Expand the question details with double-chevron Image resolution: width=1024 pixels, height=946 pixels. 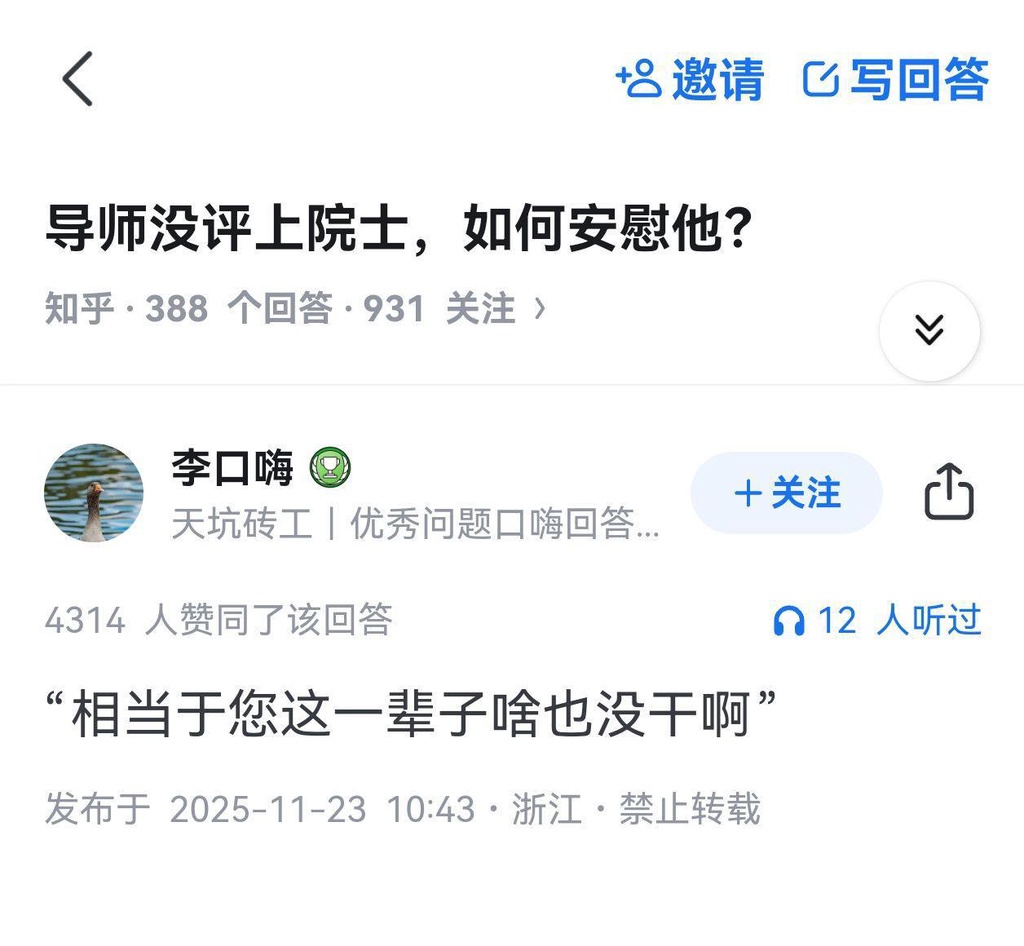(x=929, y=330)
